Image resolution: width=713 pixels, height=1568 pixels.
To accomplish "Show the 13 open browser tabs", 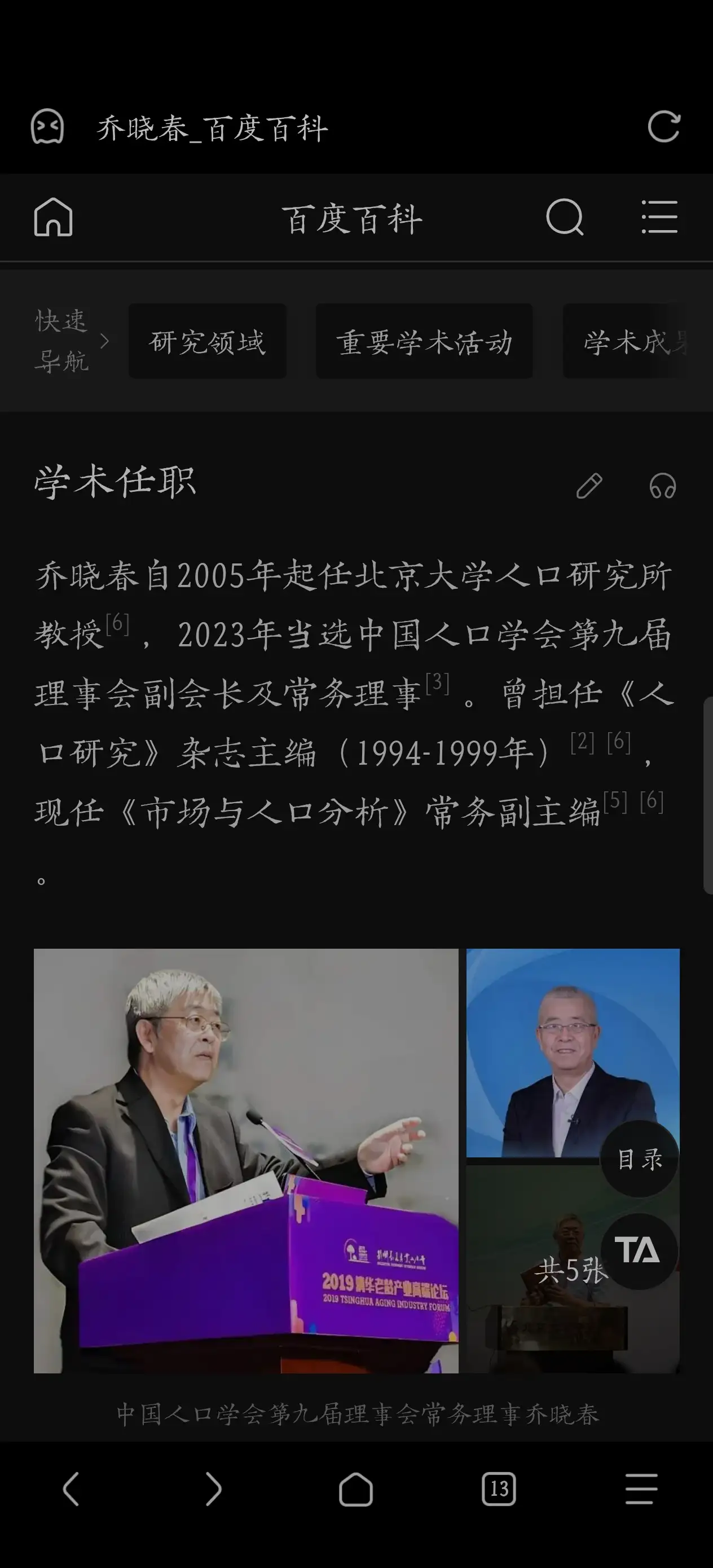I will click(x=499, y=1489).
